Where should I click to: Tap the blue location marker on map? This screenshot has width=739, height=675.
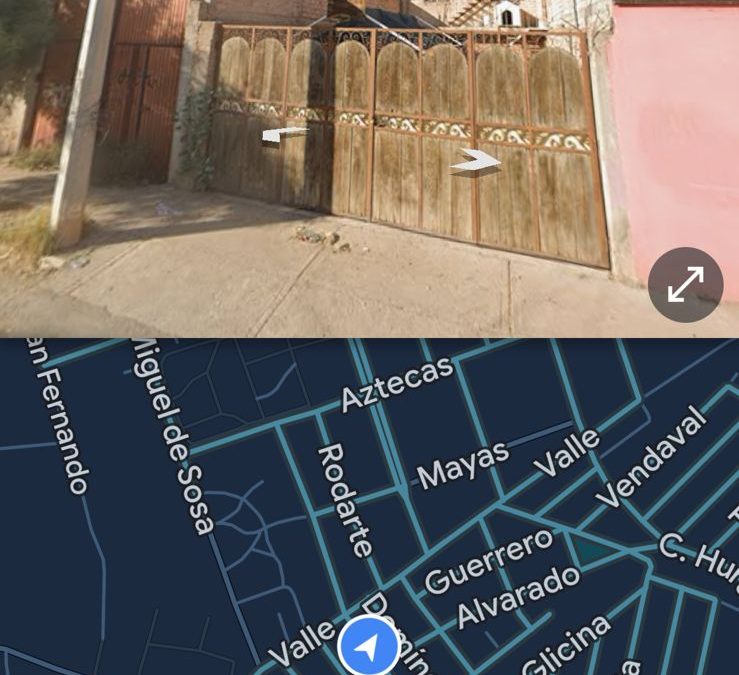coord(369,646)
